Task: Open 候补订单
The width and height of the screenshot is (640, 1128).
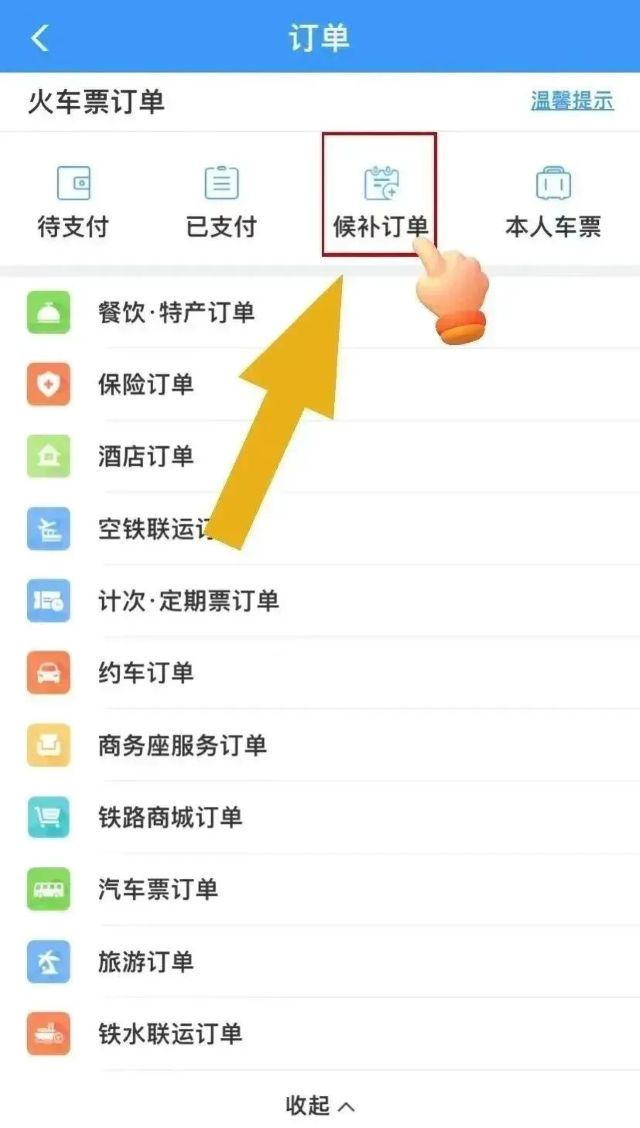Action: pos(380,202)
